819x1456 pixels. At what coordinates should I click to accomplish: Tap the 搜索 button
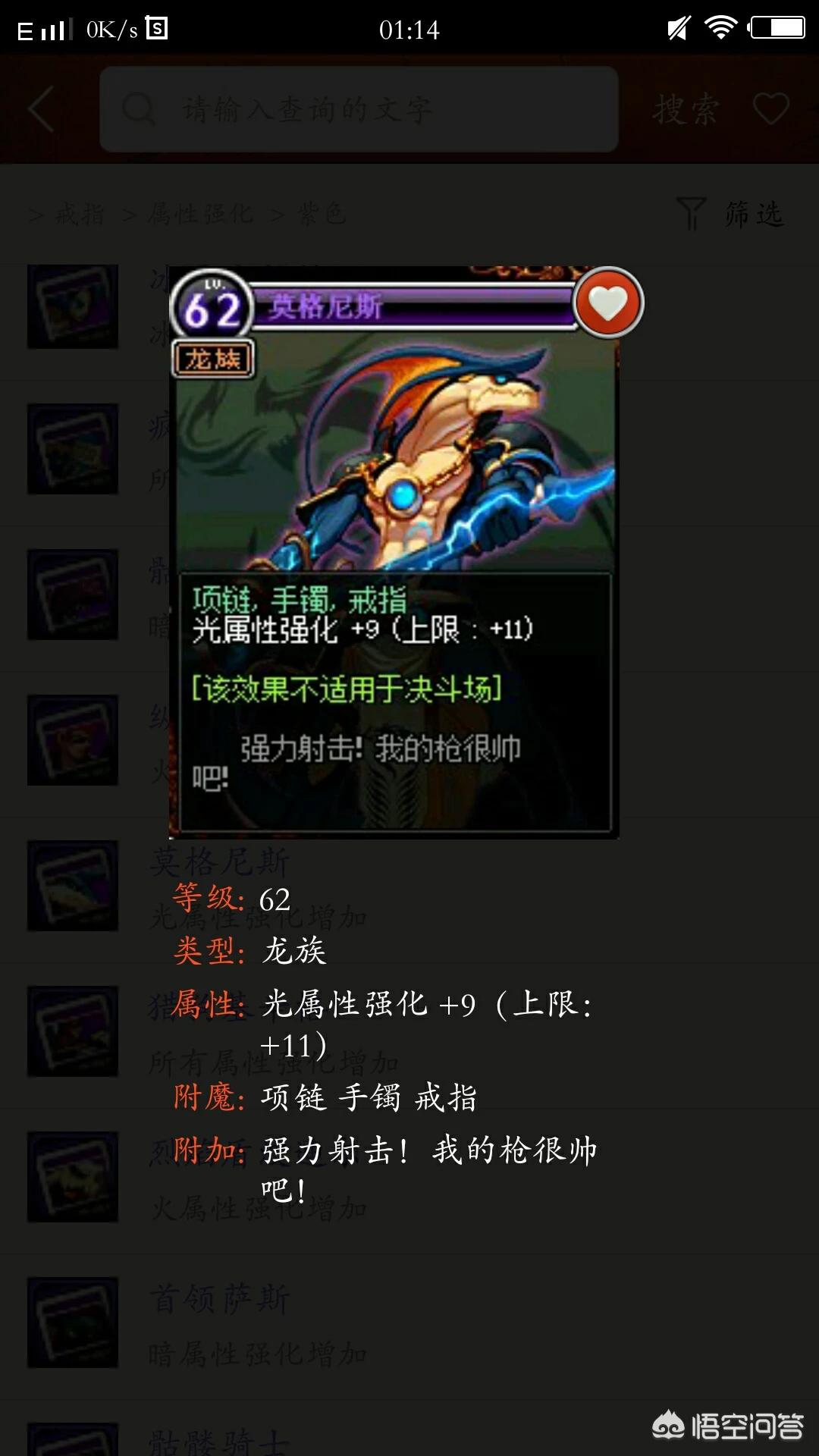pos(686,109)
